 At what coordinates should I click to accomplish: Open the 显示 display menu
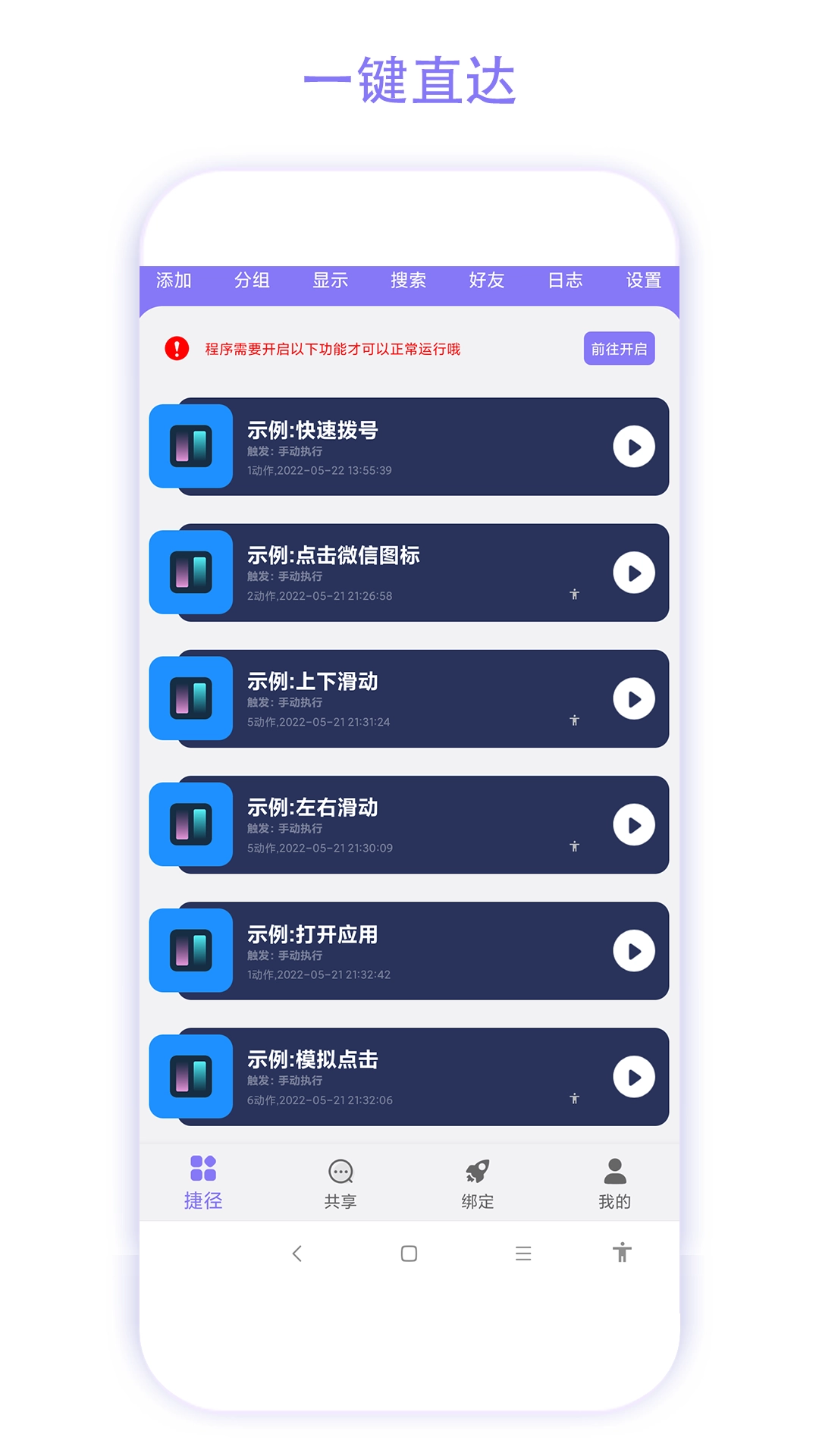[x=329, y=281]
